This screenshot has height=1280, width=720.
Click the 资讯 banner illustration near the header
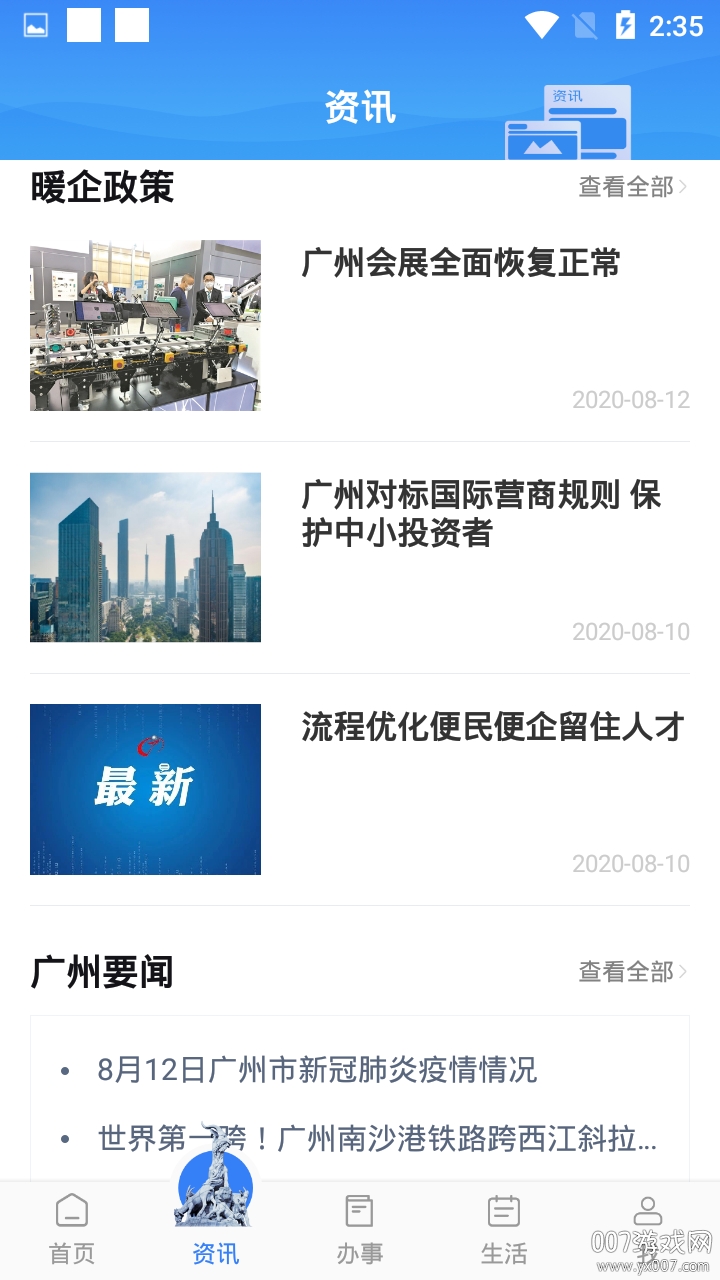tap(568, 113)
